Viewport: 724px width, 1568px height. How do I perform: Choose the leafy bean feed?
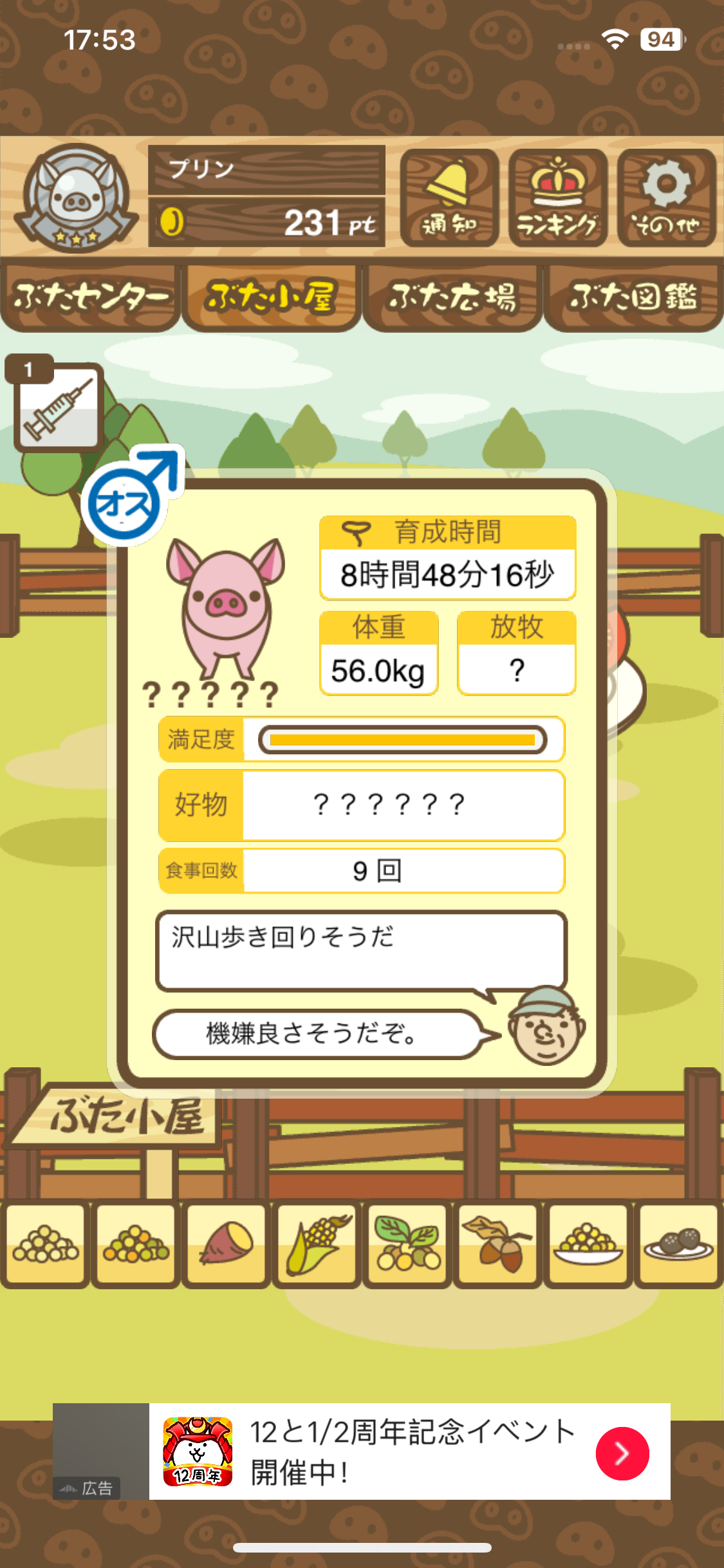(407, 1245)
